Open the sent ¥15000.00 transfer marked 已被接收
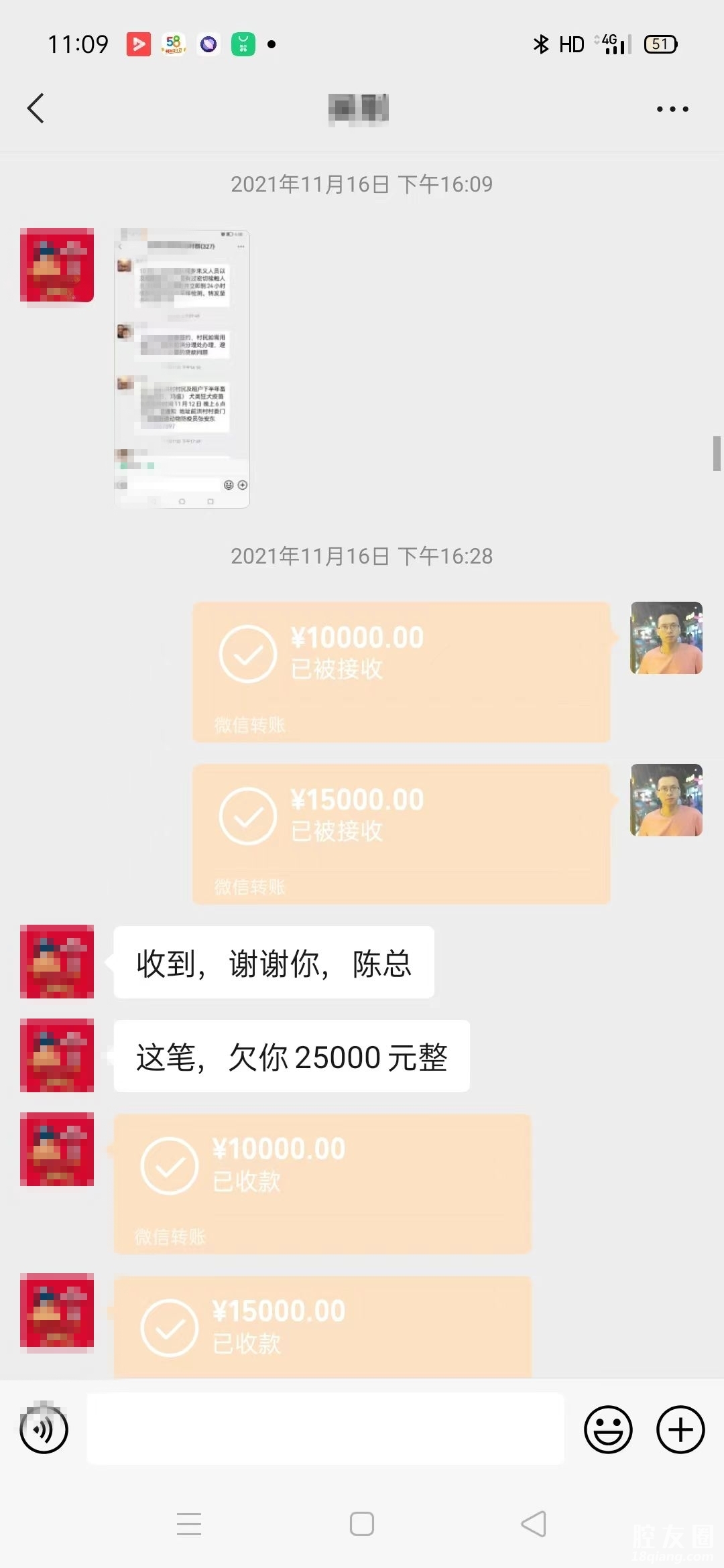This screenshot has height=1568, width=724. [x=401, y=834]
